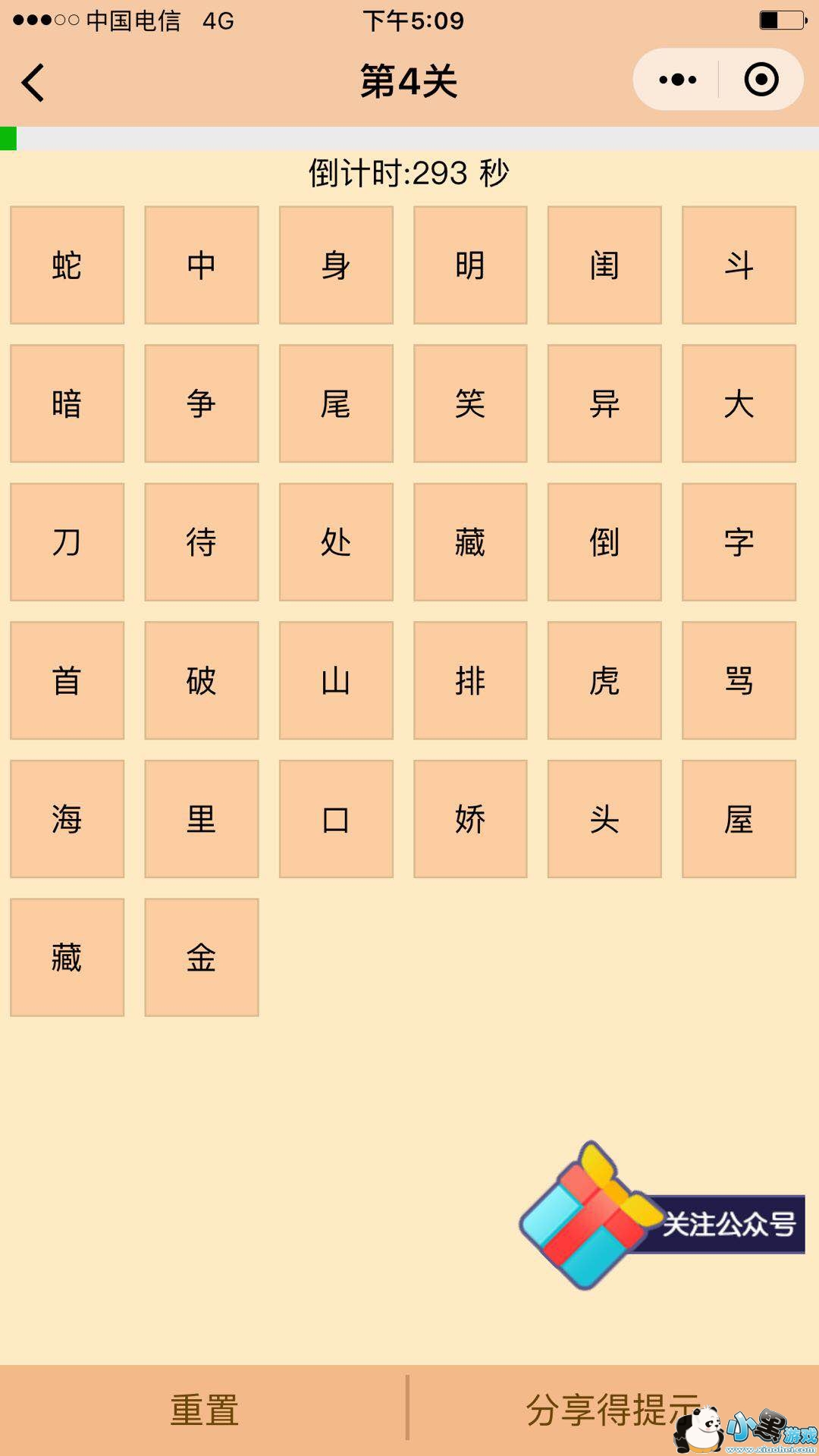The width and height of the screenshot is (819, 1456).
Task: Pick the 笑 character tile
Action: tap(470, 403)
